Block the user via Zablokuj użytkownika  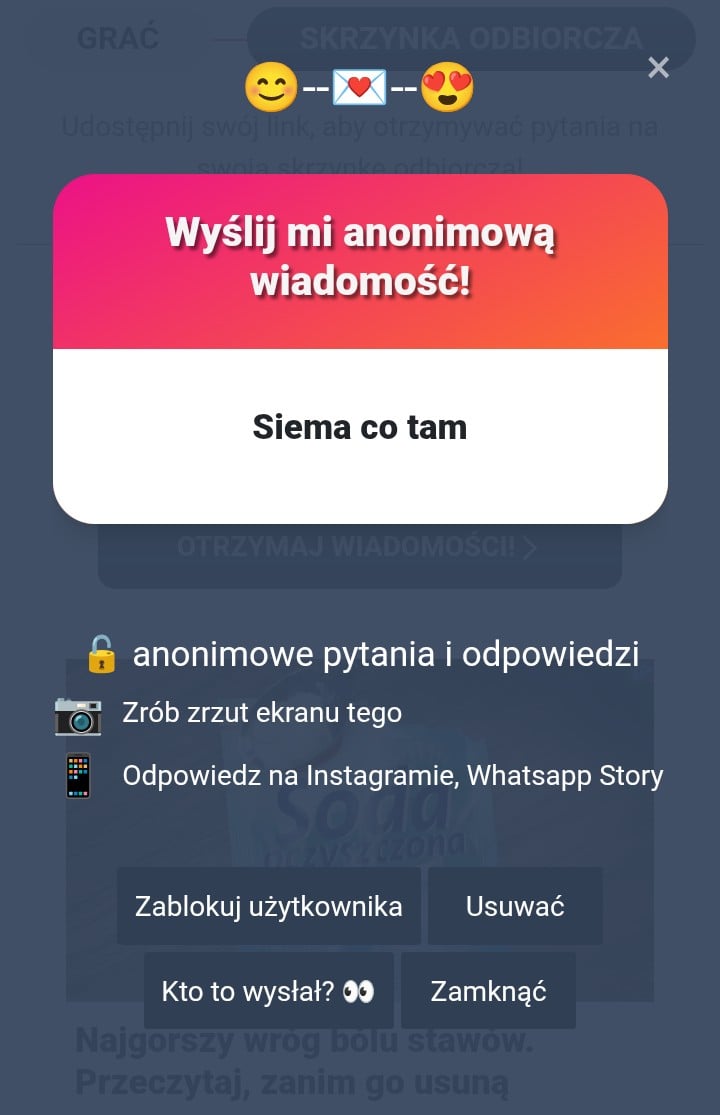coord(269,906)
